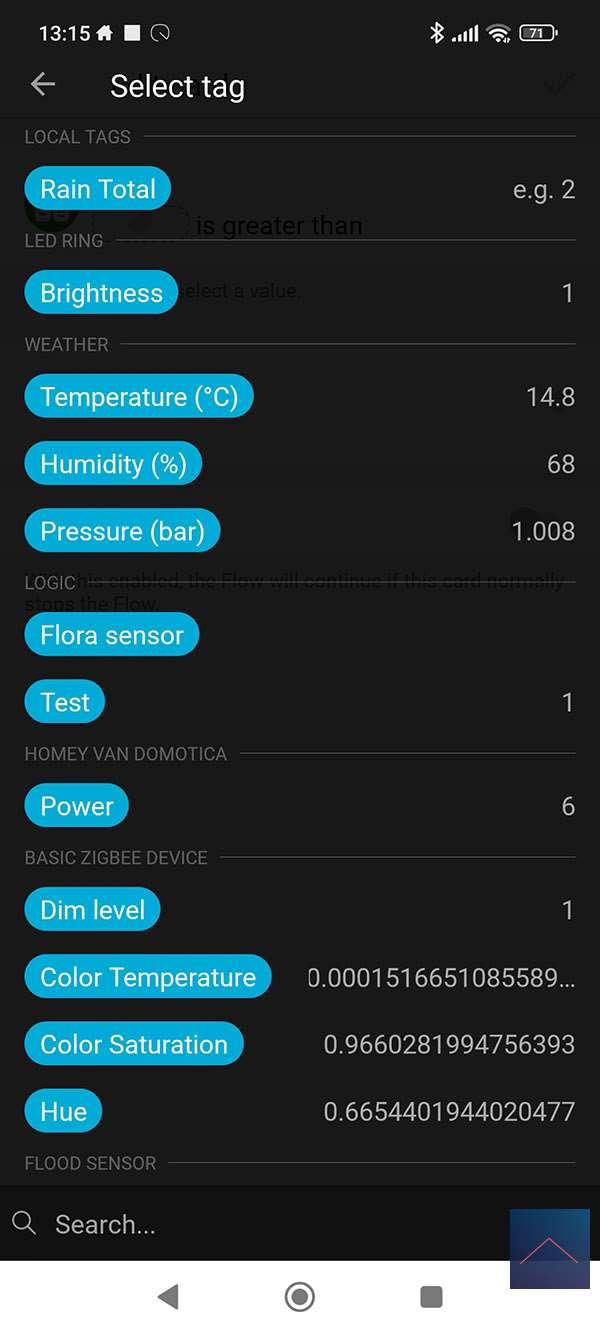Pick the Temperature (°C) tag
The height and width of the screenshot is (1333, 600).
(x=139, y=397)
